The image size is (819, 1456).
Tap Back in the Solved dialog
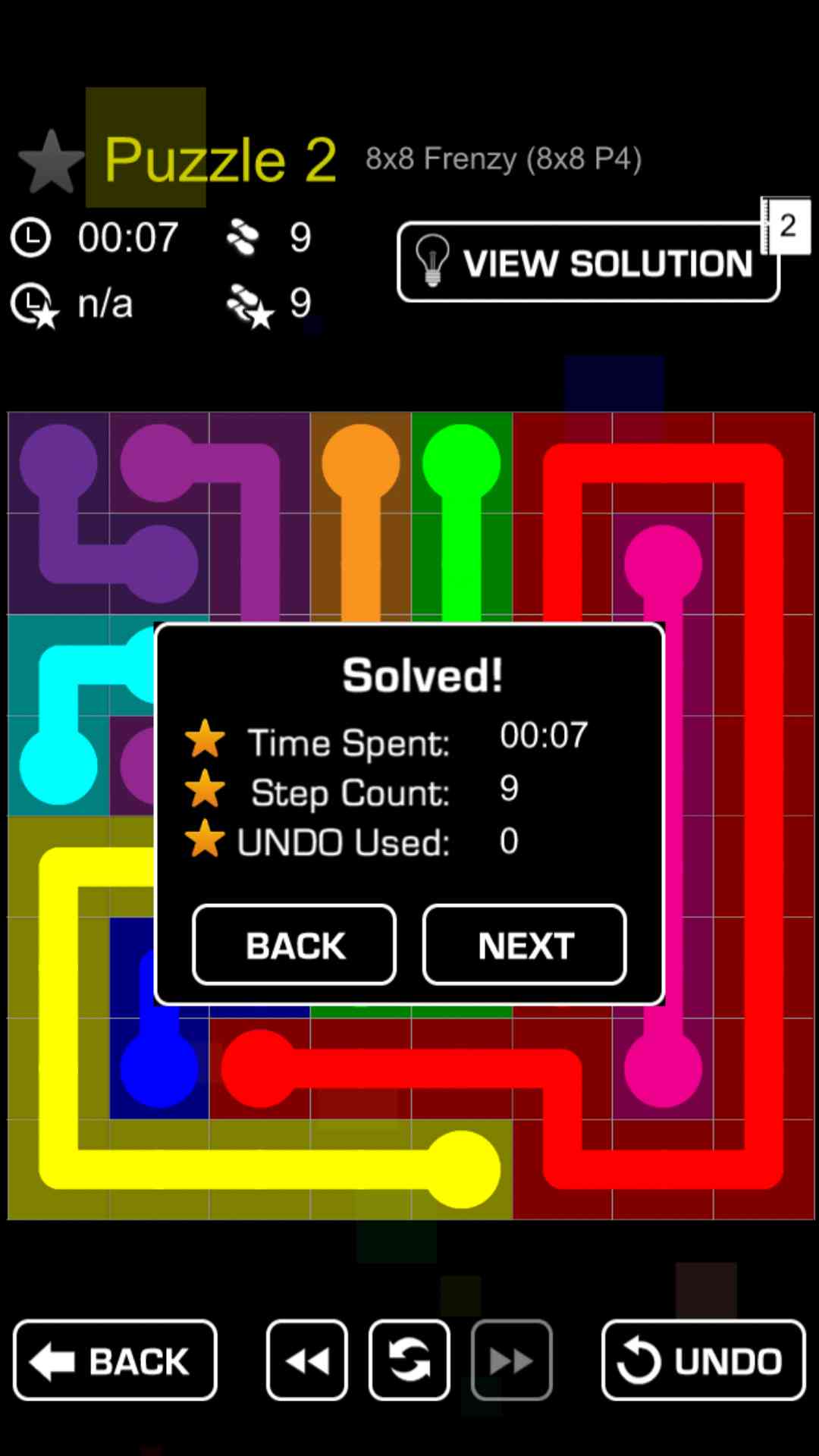point(294,945)
